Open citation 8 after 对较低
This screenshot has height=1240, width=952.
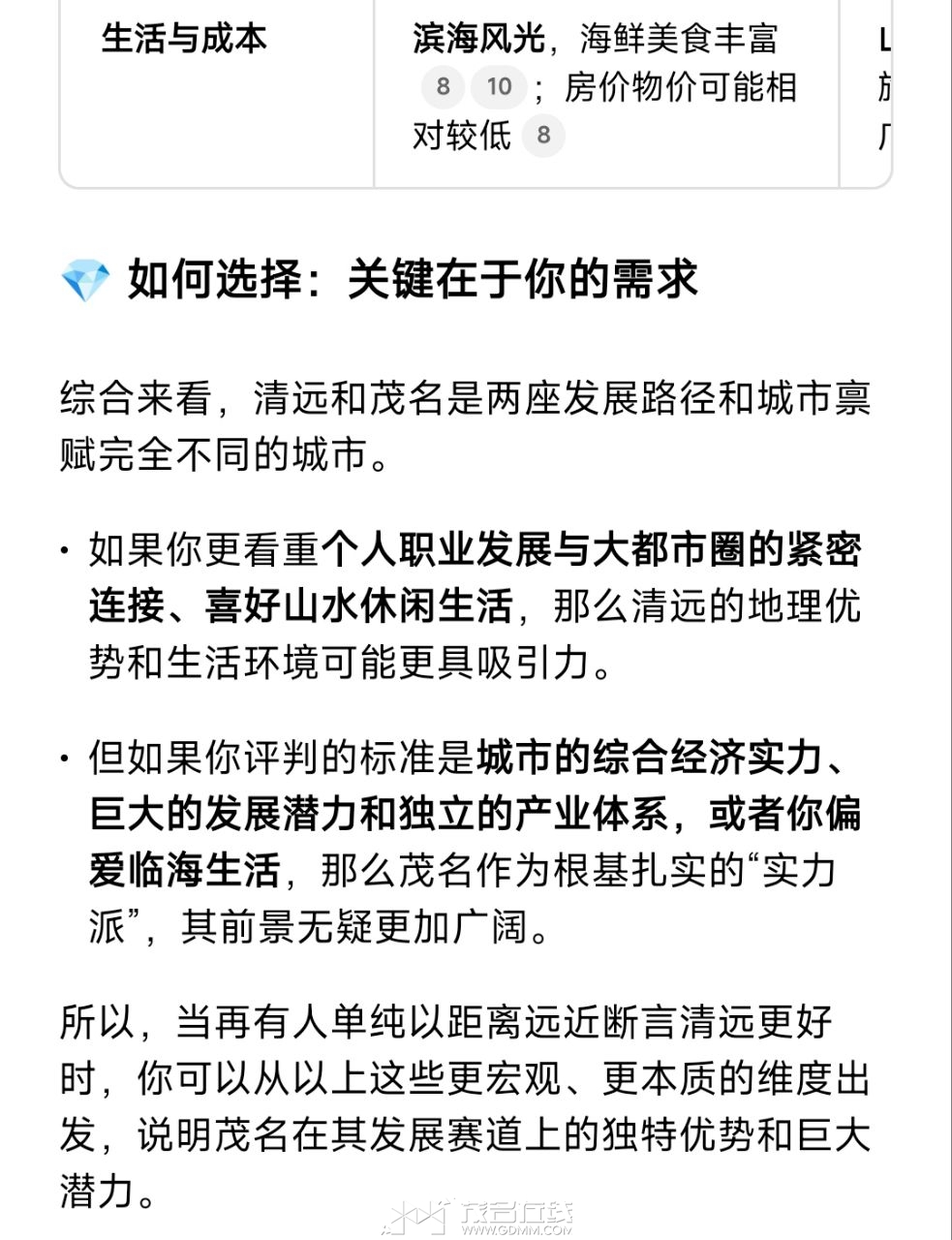tap(543, 135)
